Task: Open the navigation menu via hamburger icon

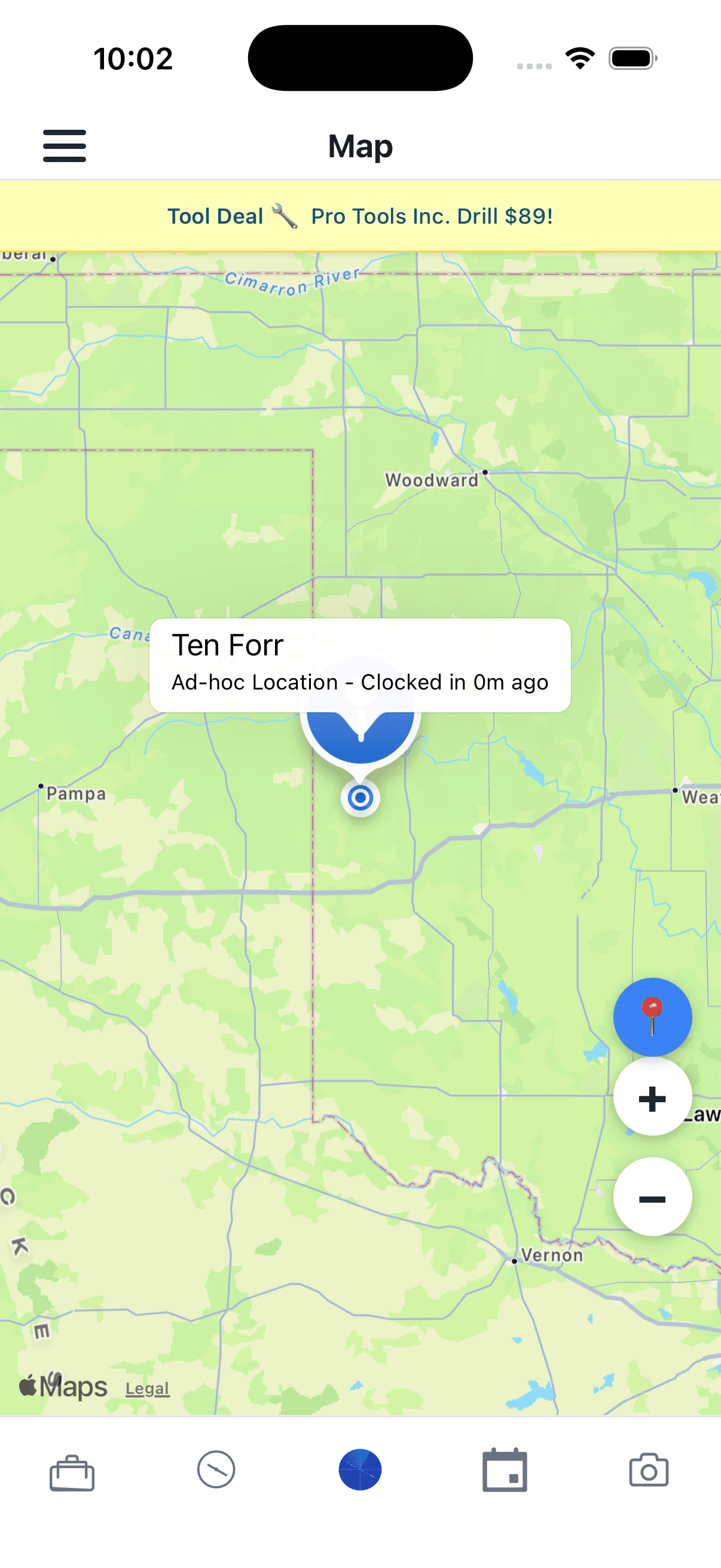Action: coord(65,145)
